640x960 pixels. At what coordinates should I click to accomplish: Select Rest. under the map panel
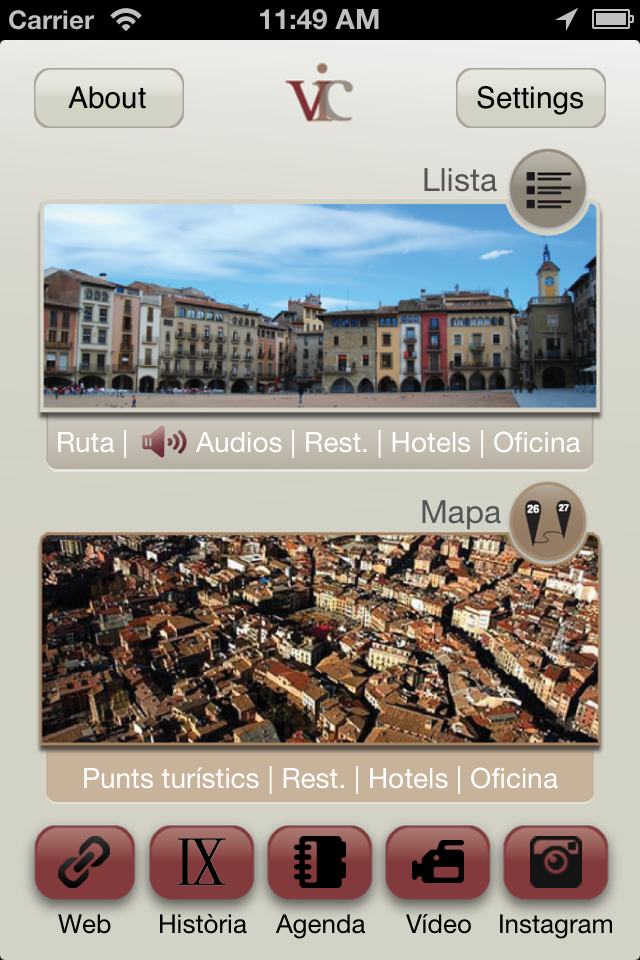tap(314, 778)
